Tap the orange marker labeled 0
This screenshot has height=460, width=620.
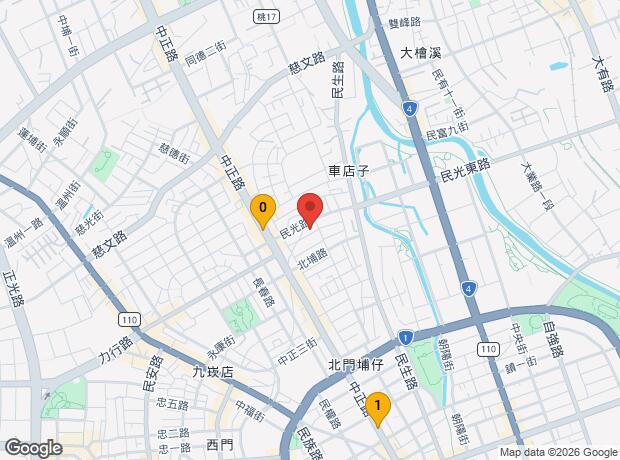click(x=262, y=209)
